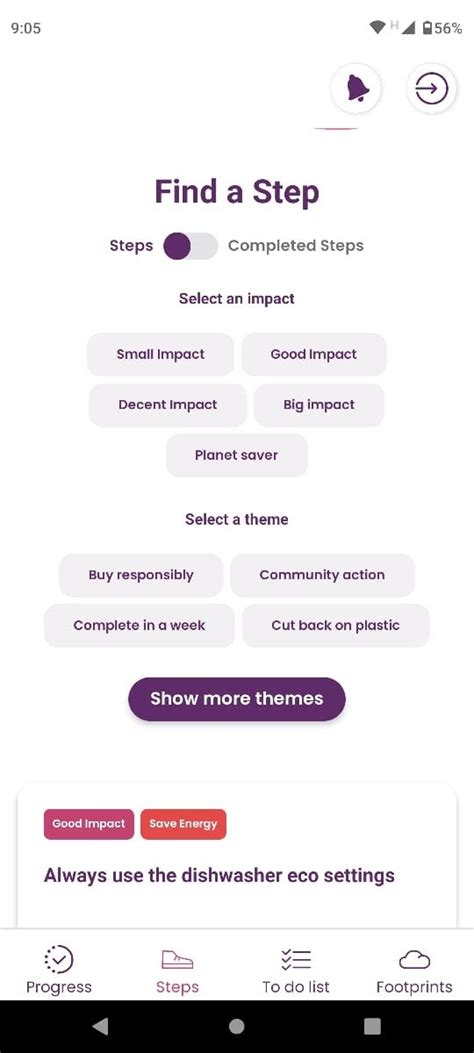
Task: Tap Show more themes button
Action: coord(237,699)
